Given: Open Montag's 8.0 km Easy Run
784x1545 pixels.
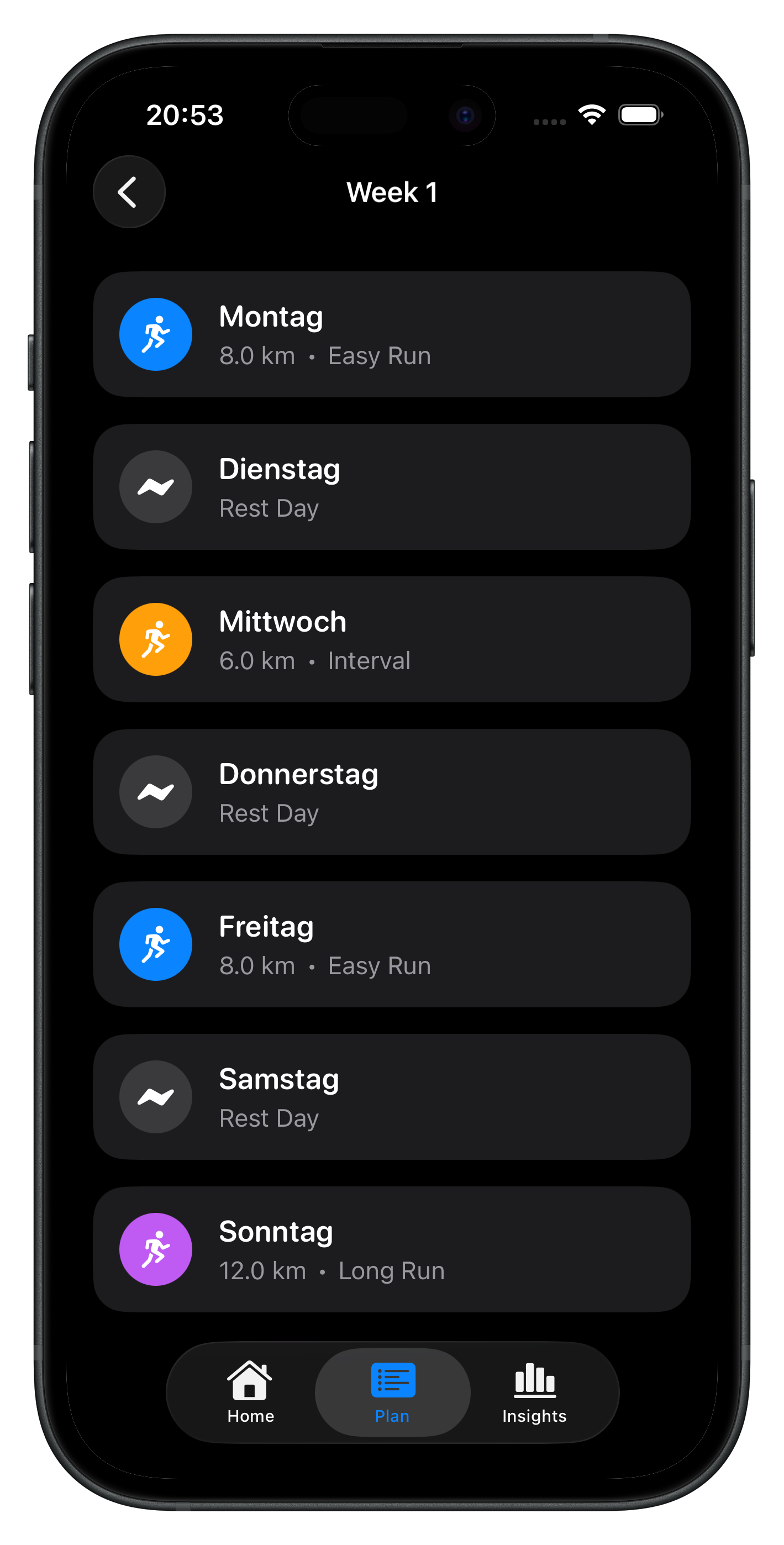Looking at the screenshot, I should (x=391, y=335).
